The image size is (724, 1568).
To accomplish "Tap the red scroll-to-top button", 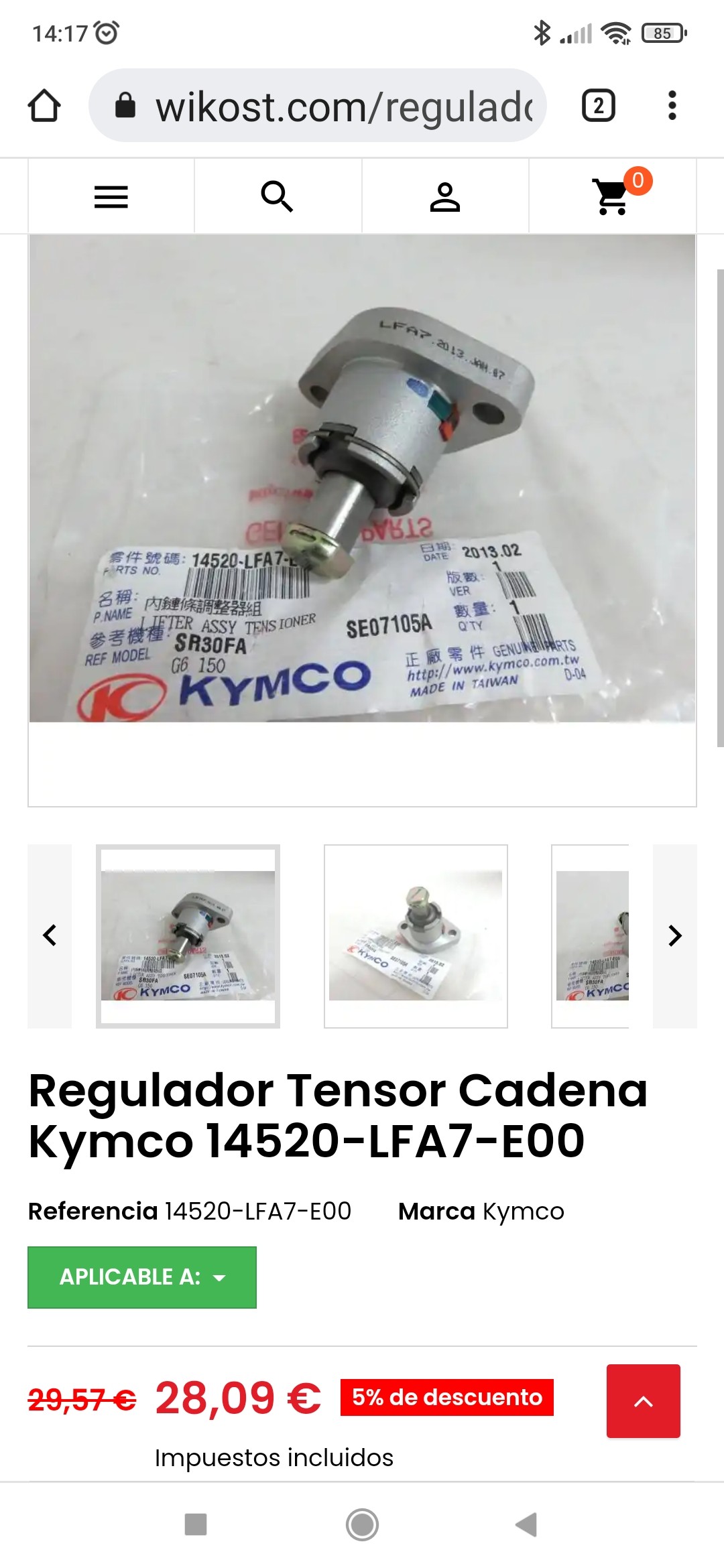I will pyautogui.click(x=644, y=1400).
